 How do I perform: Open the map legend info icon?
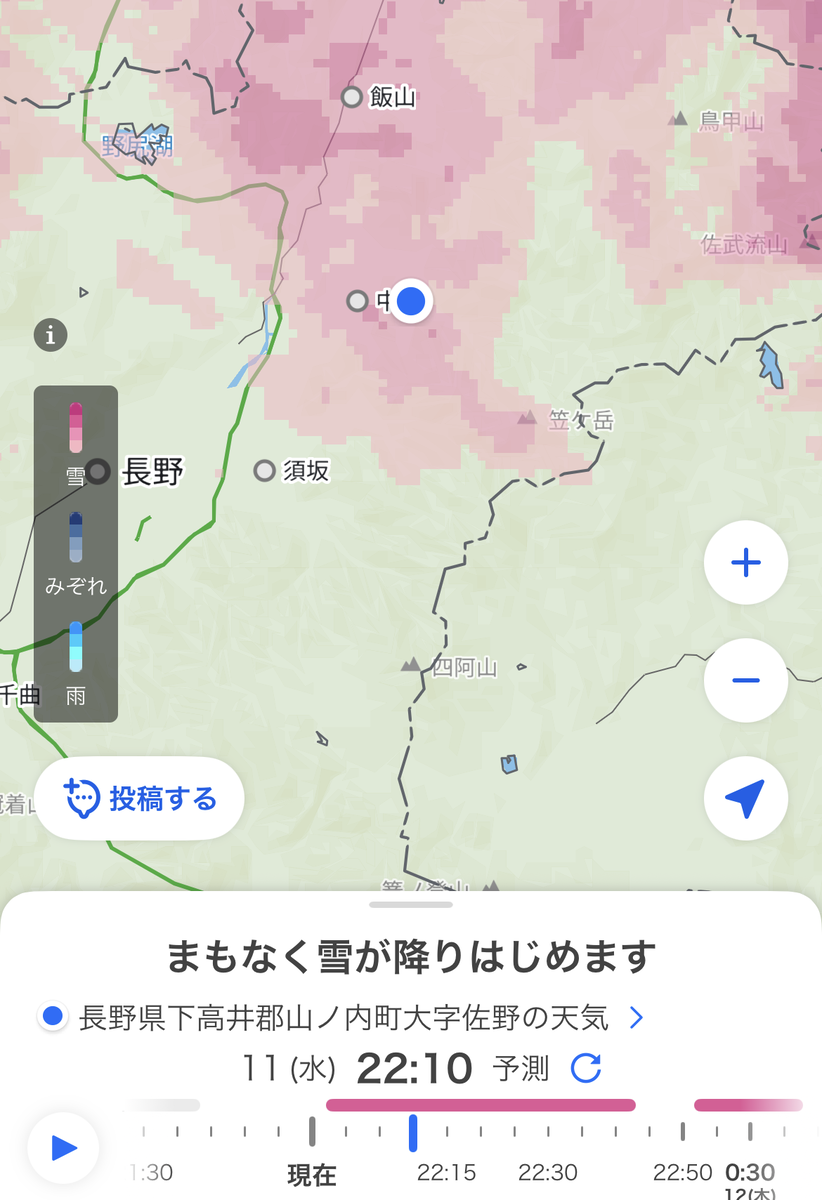[x=50, y=334]
